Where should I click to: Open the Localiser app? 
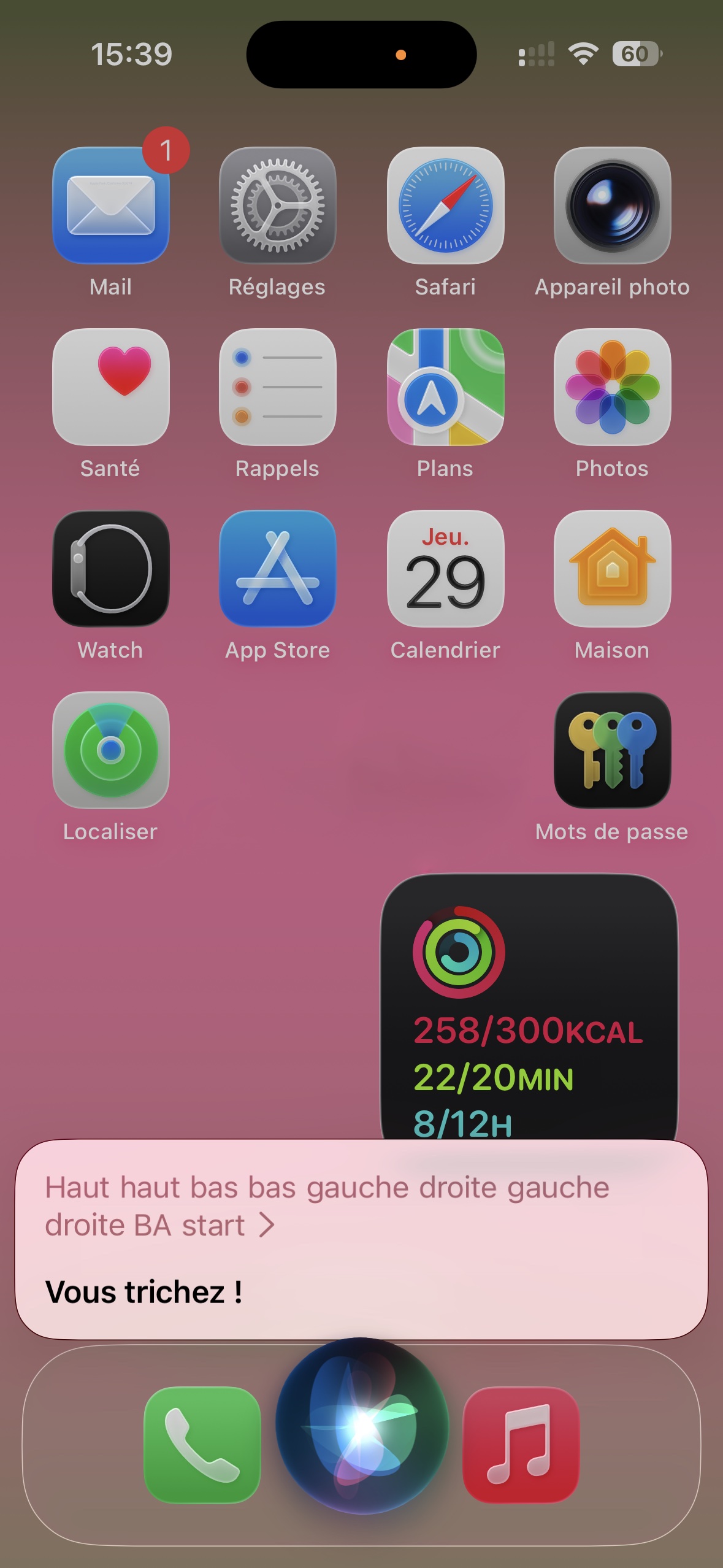111,750
